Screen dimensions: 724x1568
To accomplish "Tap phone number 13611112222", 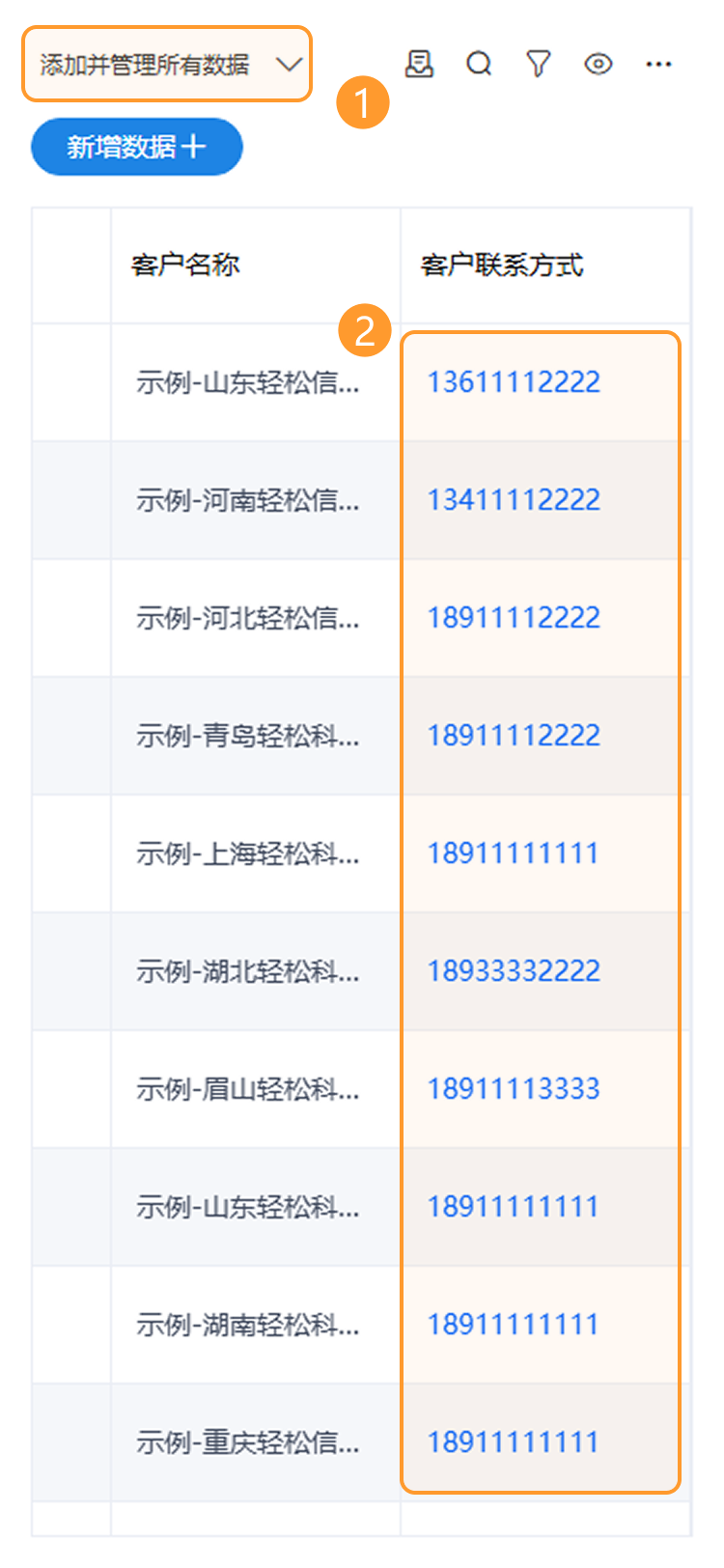I will coord(514,382).
